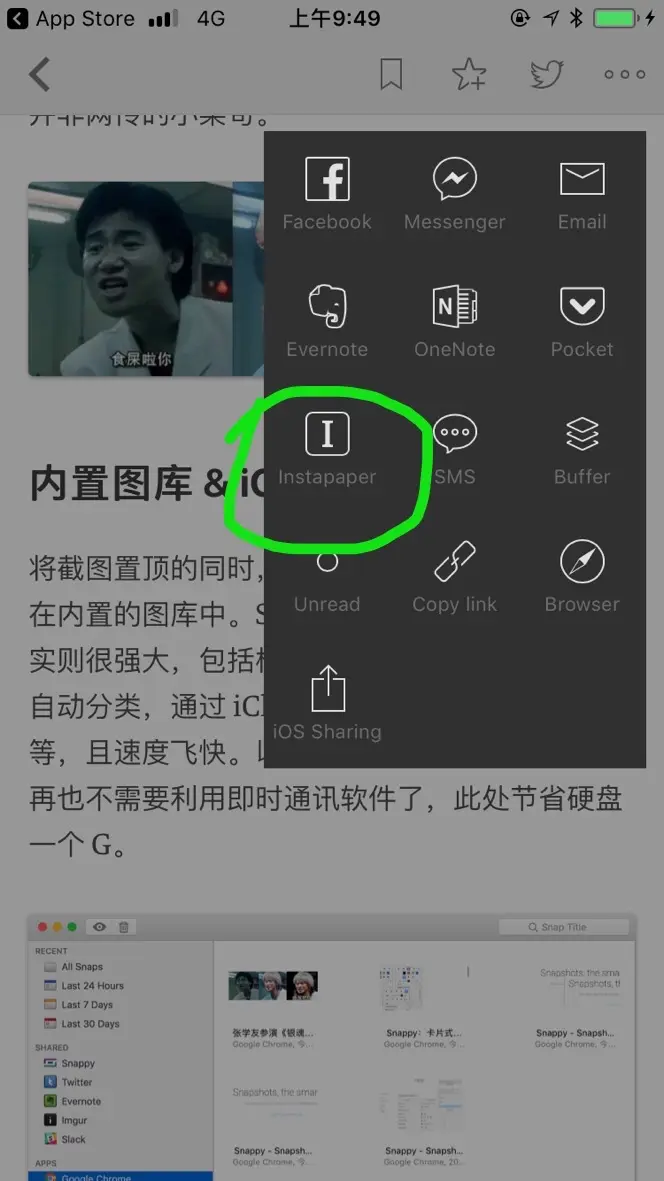This screenshot has height=1181, width=664.
Task: Share article to Facebook
Action: (x=327, y=195)
